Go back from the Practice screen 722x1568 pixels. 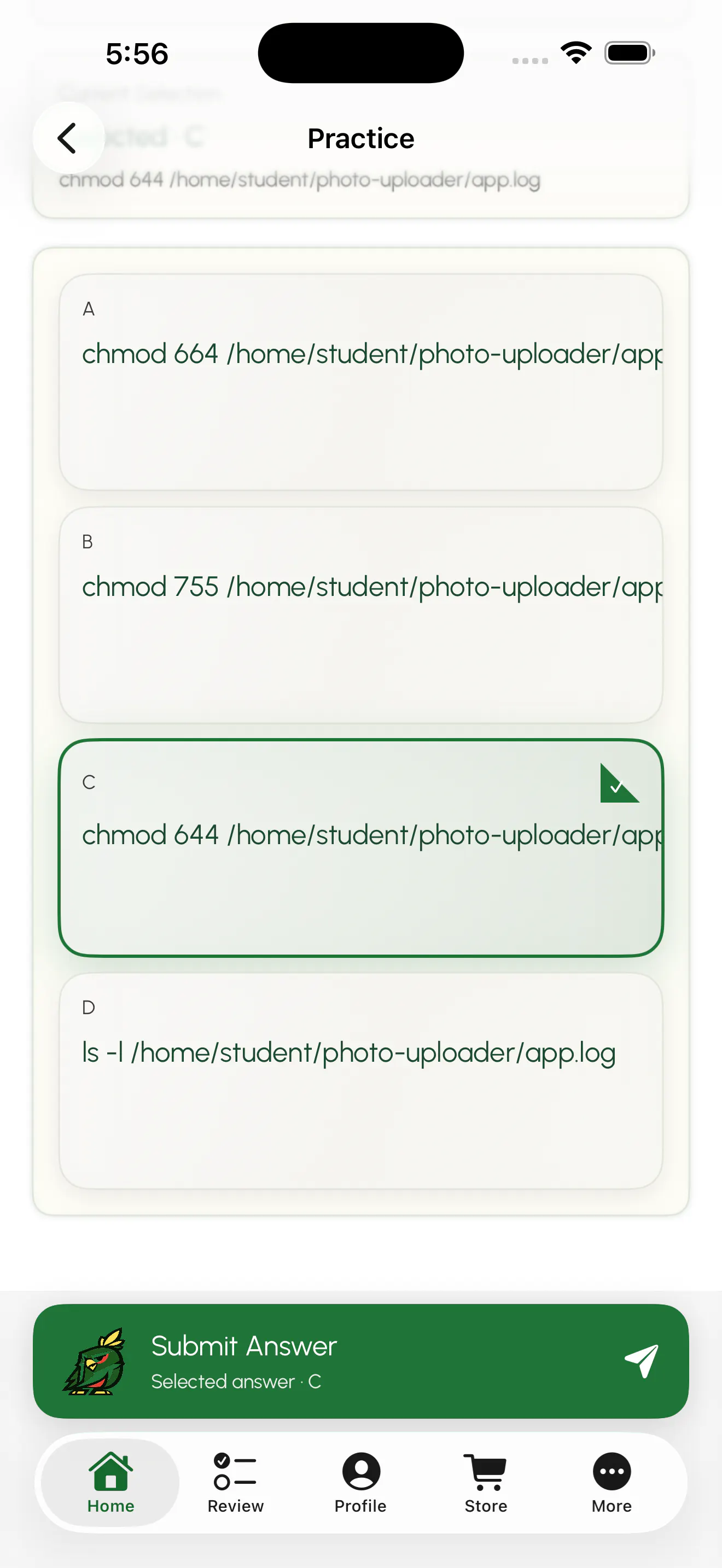pos(68,138)
